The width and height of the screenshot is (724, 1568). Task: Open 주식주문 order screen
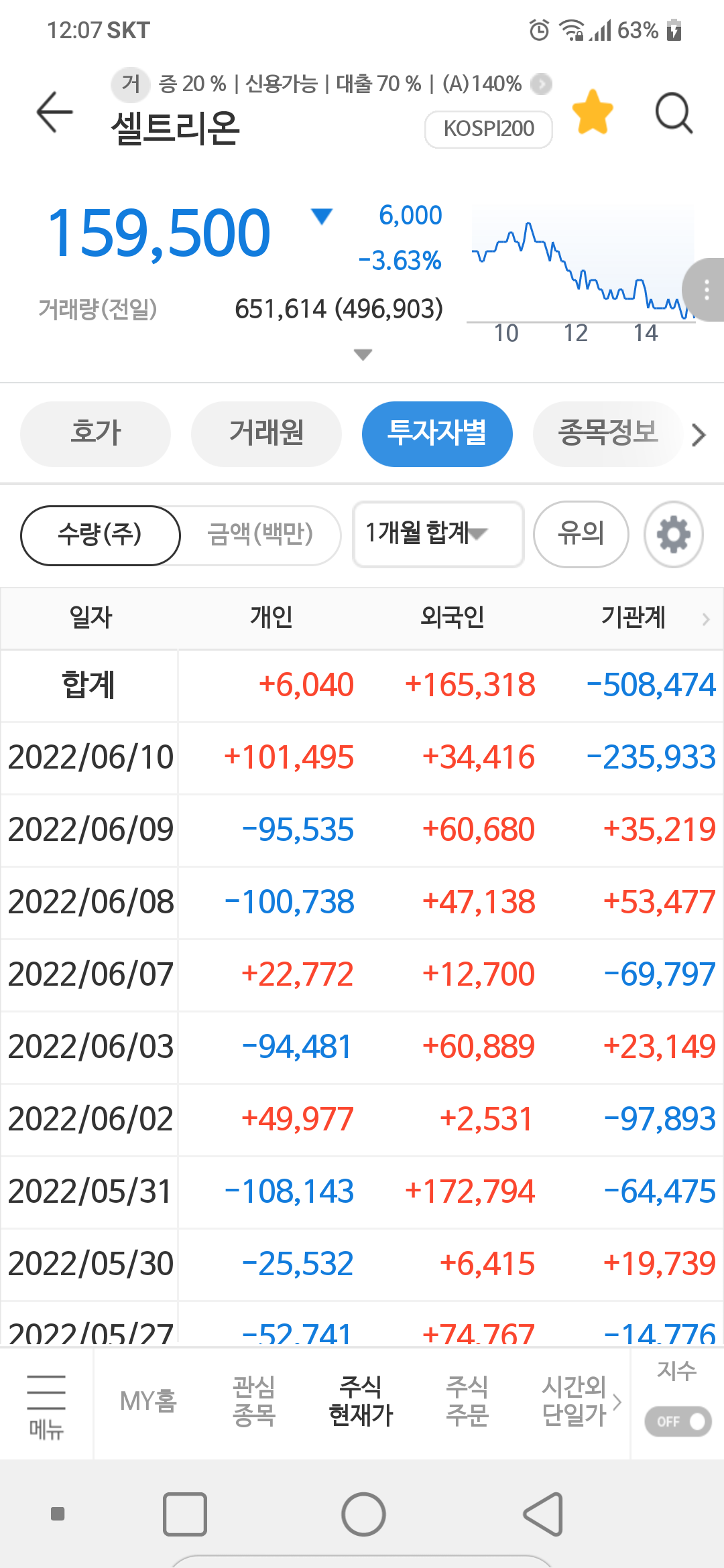467,1400
